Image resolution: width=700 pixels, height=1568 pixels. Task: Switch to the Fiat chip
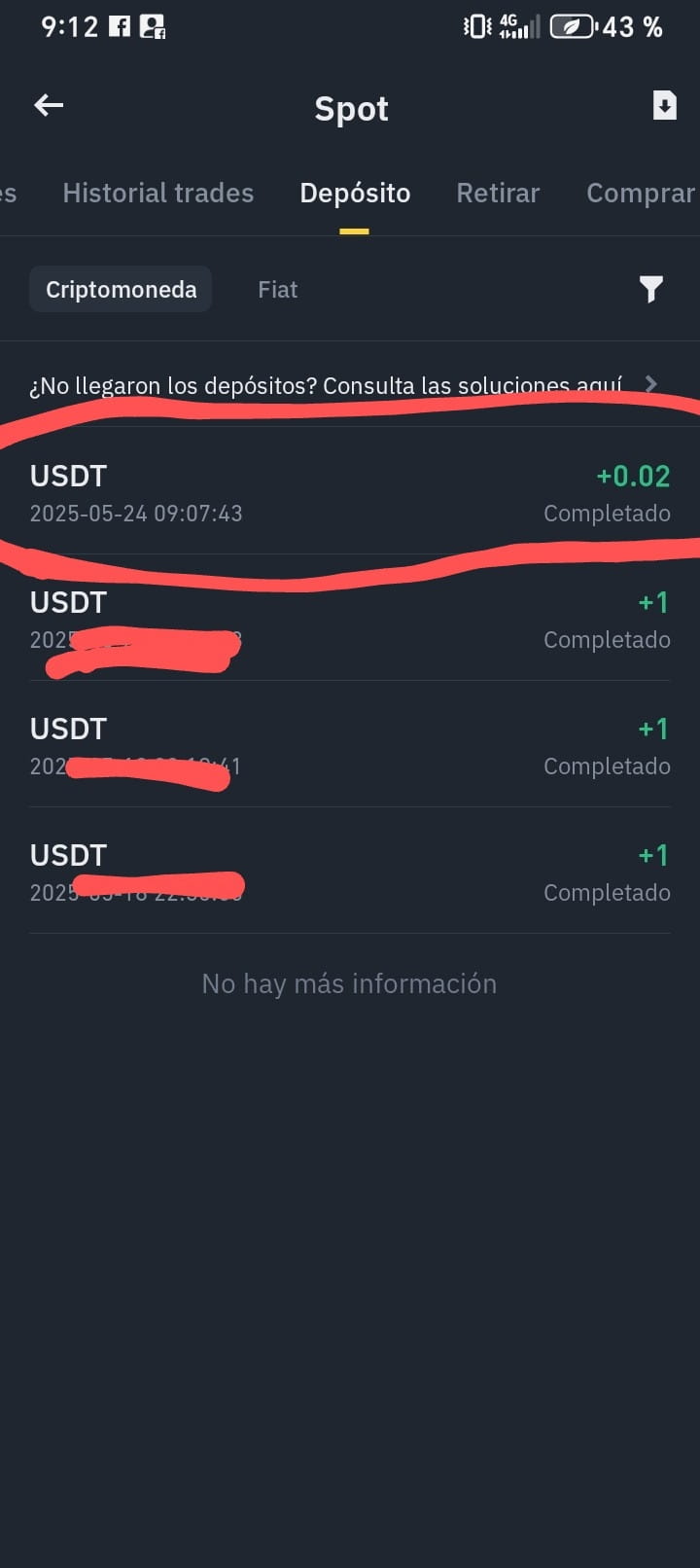click(277, 289)
